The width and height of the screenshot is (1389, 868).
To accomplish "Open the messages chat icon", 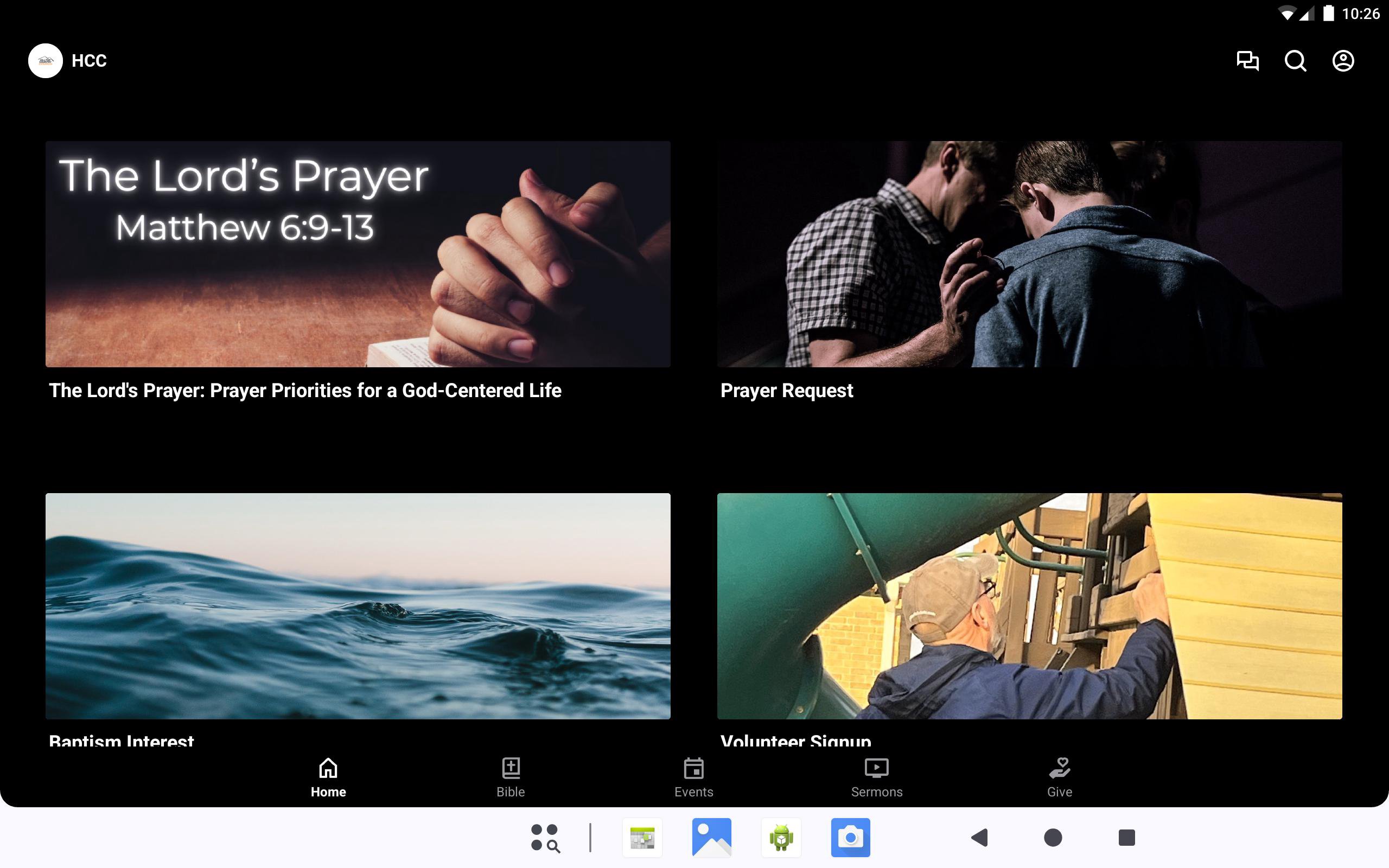I will coord(1247,61).
